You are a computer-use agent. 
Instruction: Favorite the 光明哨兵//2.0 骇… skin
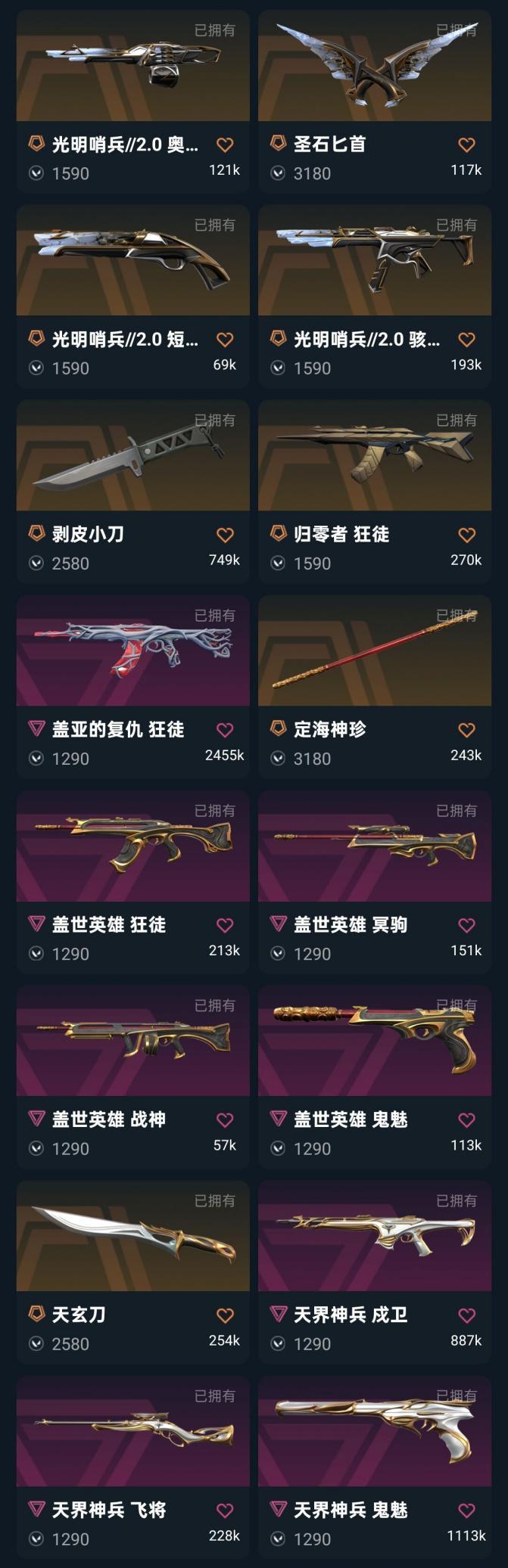tap(467, 340)
